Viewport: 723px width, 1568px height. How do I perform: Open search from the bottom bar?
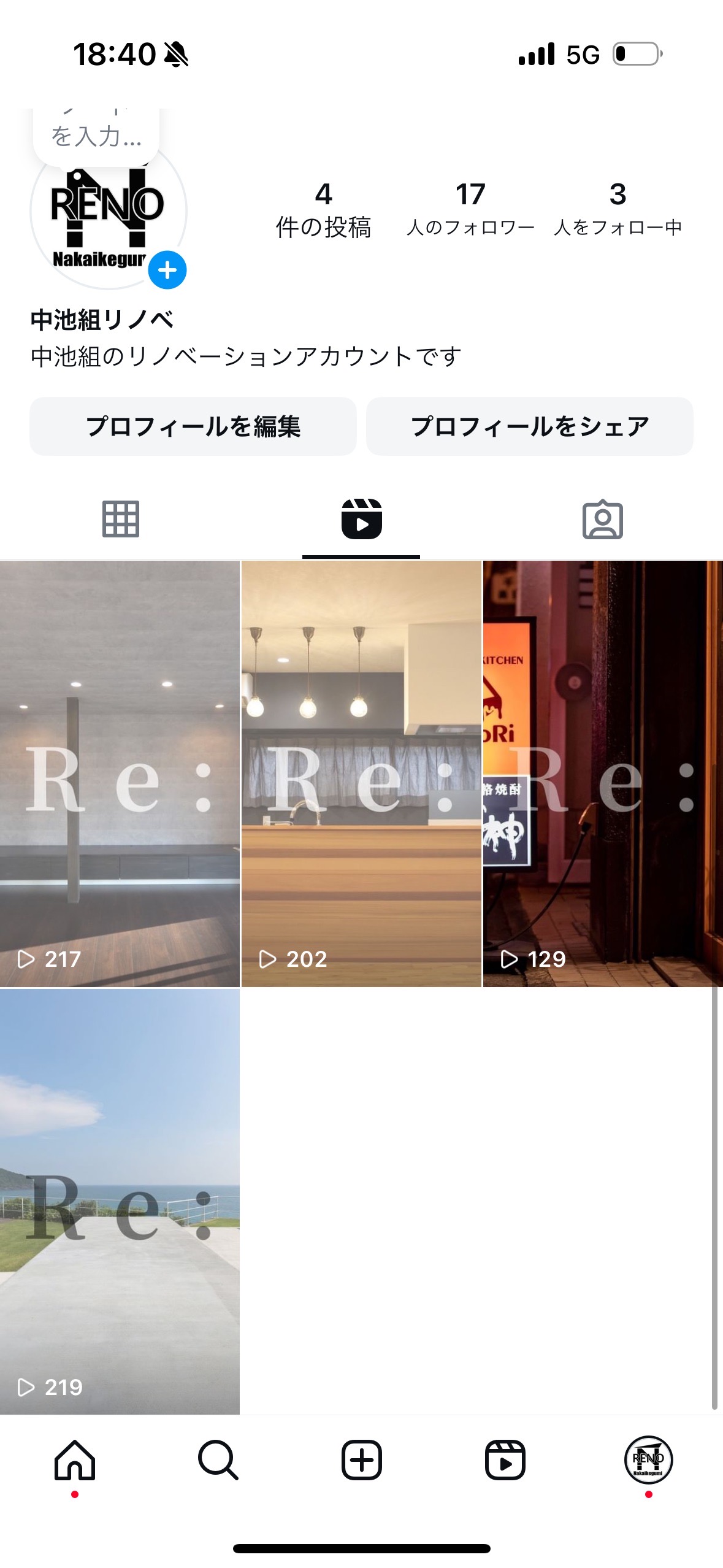[218, 1460]
